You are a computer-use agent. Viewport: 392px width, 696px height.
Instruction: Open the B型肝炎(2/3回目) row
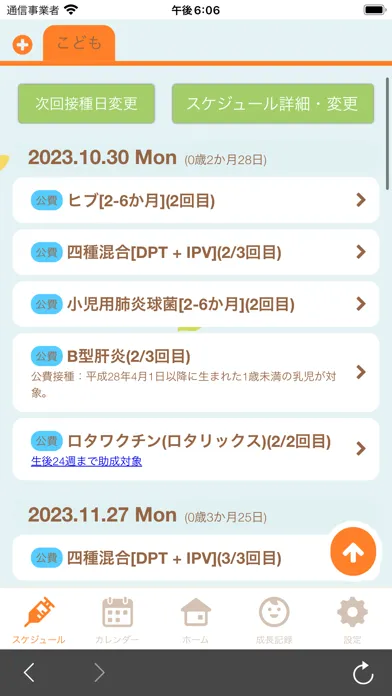tap(196, 372)
